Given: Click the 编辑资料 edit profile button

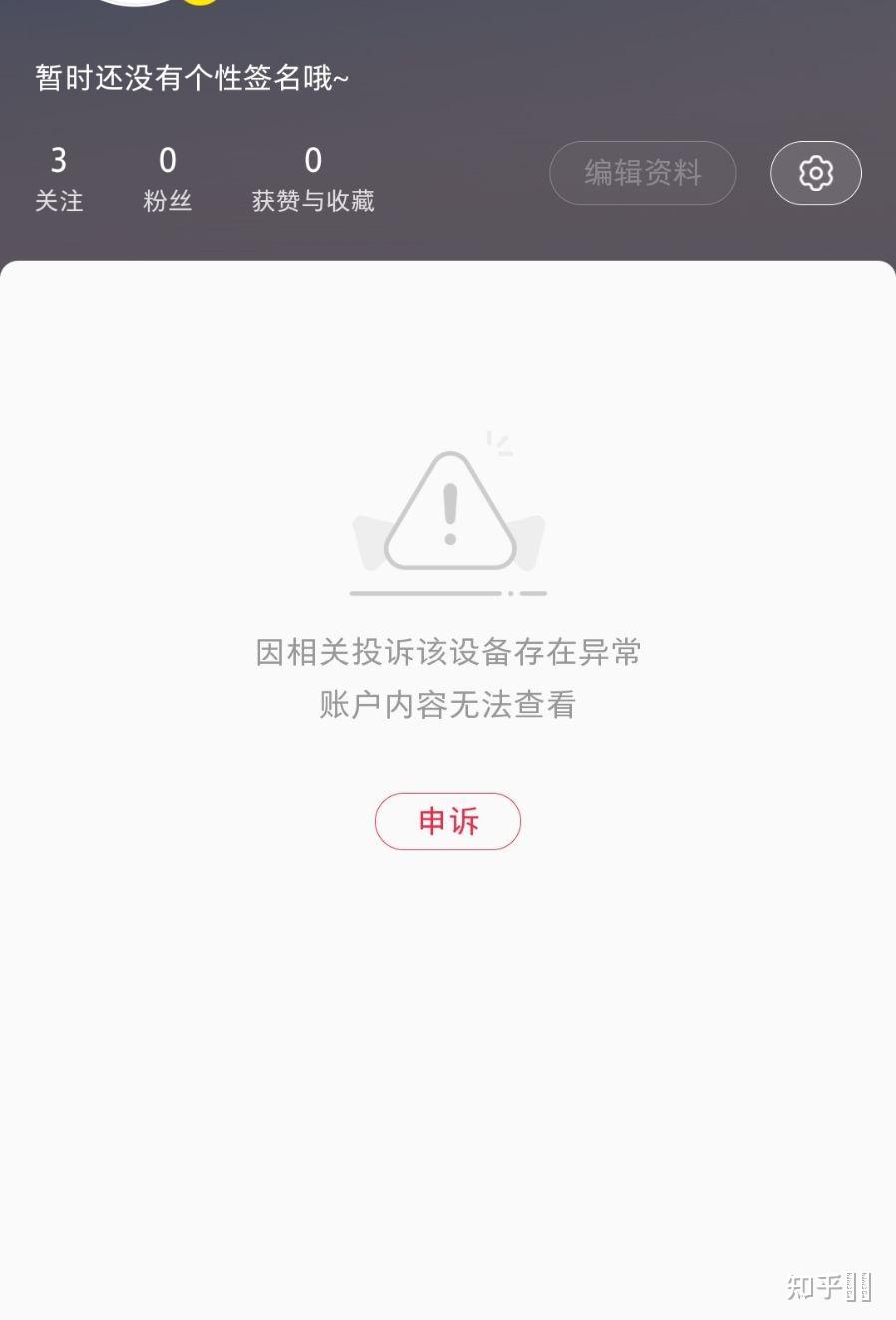Looking at the screenshot, I should tap(643, 172).
